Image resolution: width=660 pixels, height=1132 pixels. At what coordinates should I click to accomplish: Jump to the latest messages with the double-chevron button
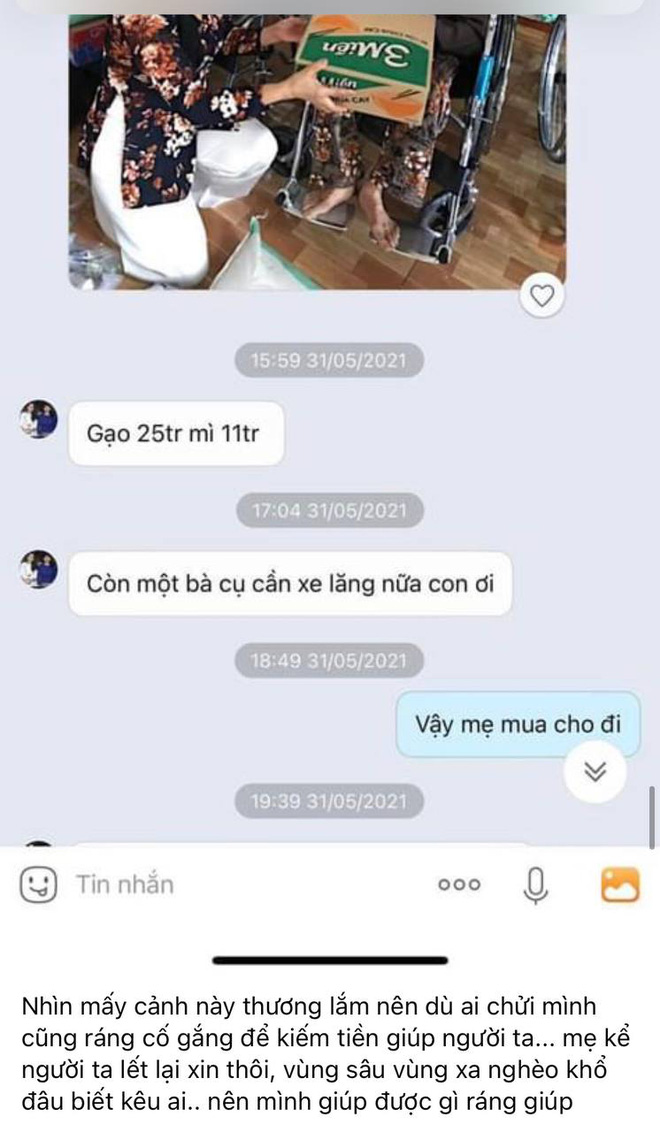[x=596, y=772]
